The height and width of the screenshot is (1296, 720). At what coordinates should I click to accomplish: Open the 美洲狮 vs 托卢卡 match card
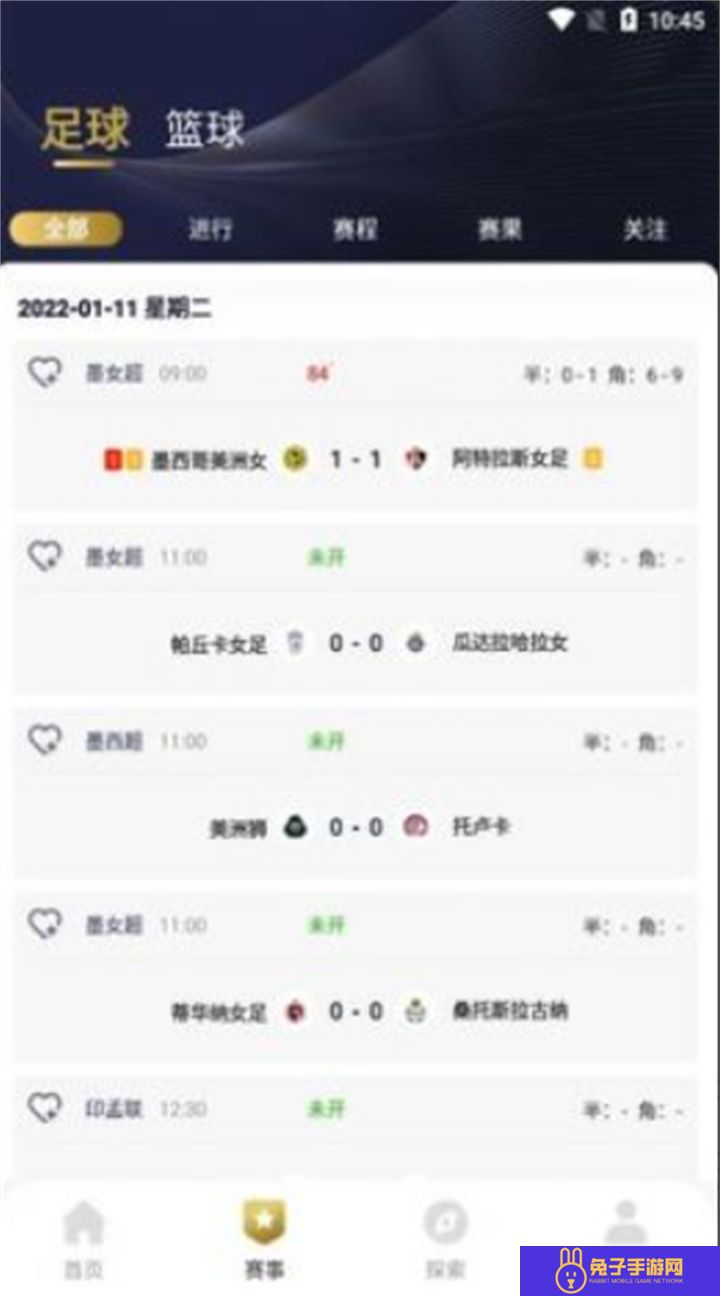[356, 827]
